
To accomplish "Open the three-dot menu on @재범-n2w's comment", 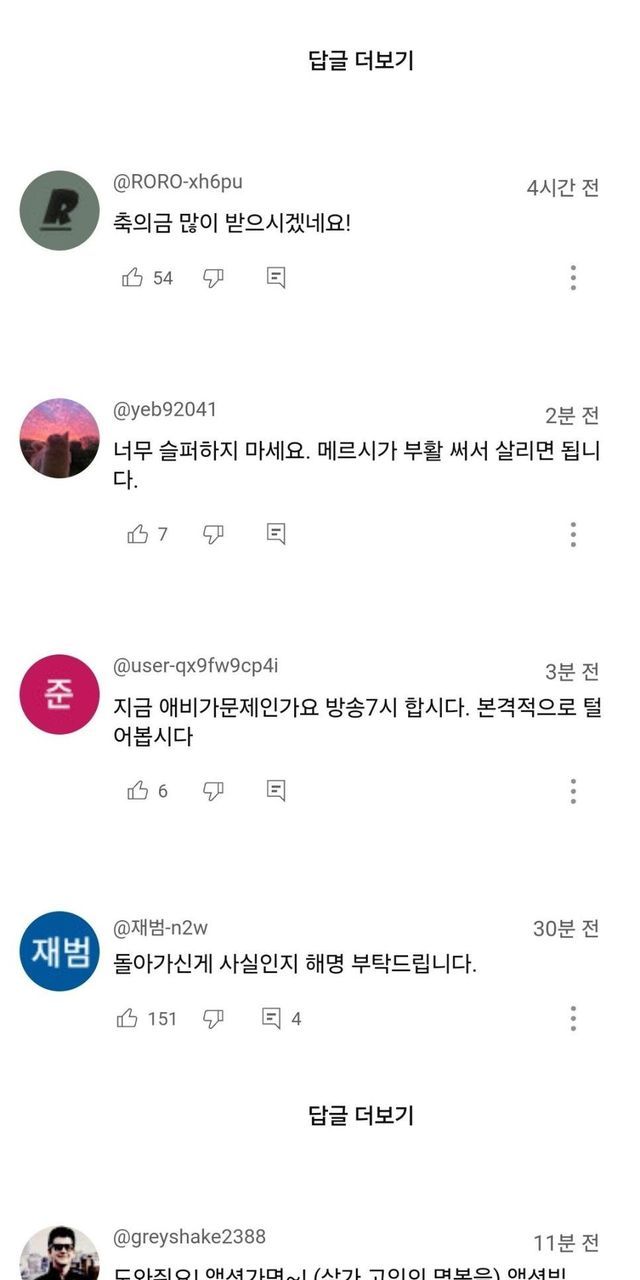I will click(573, 1018).
